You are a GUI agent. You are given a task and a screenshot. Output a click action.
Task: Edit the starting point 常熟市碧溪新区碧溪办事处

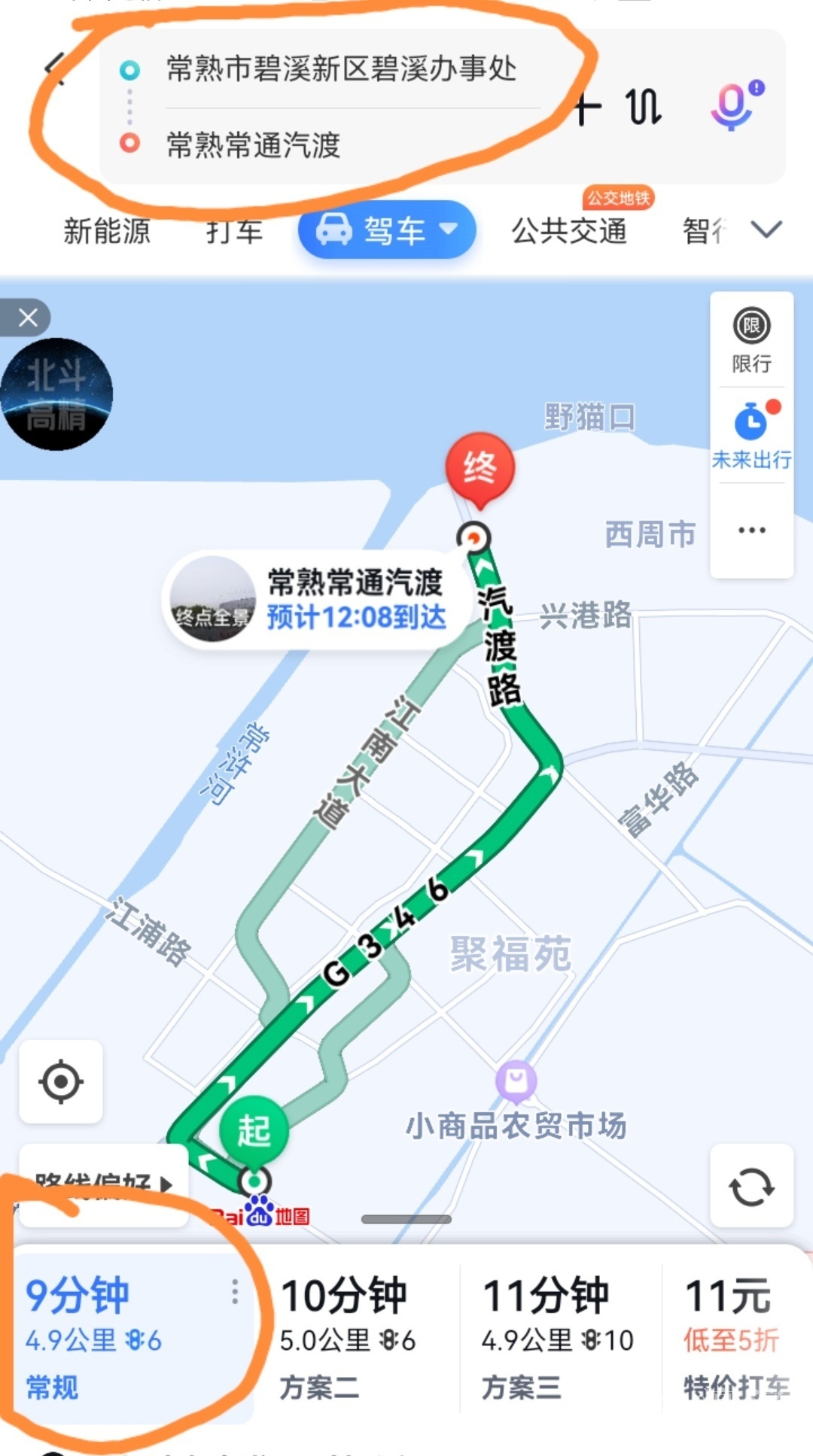pos(340,69)
